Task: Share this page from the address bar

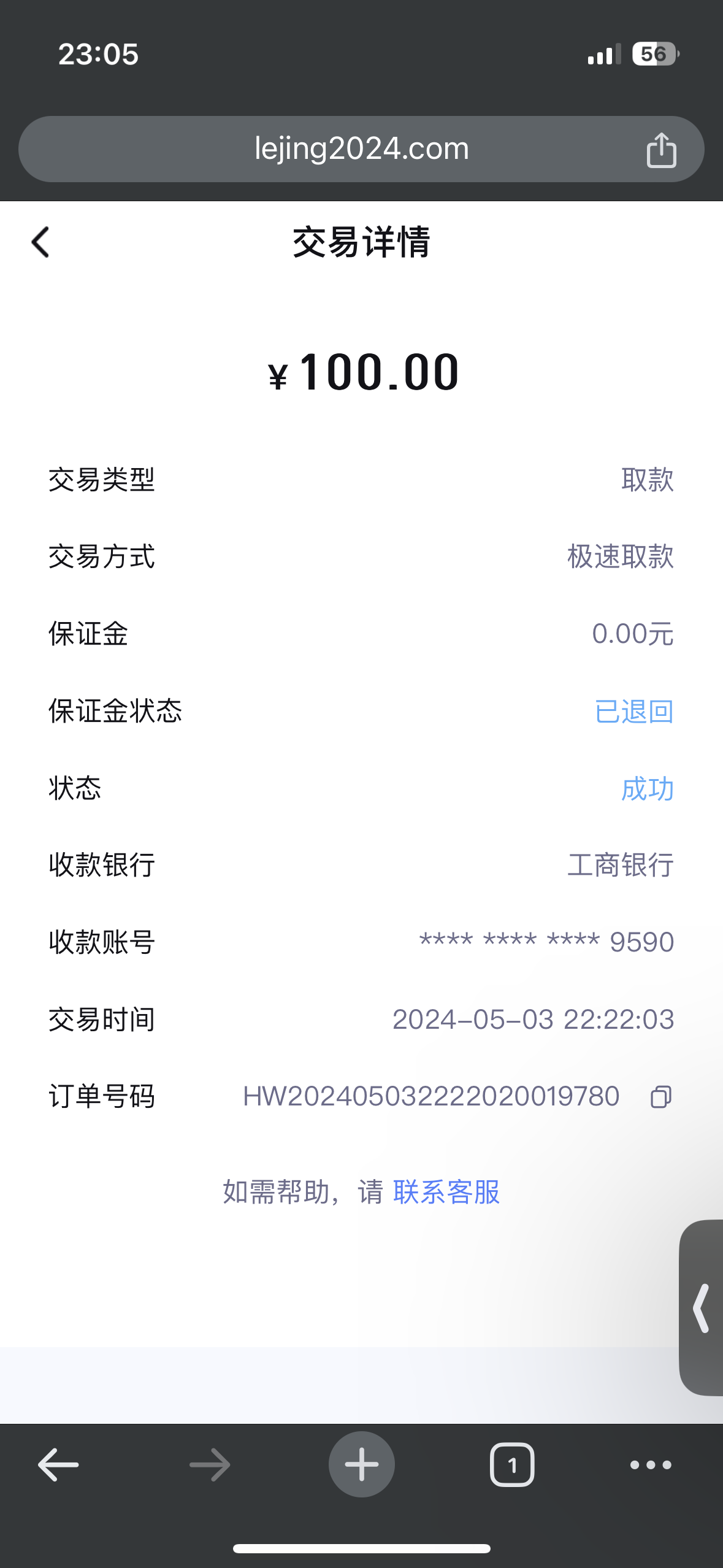Action: coord(661,150)
